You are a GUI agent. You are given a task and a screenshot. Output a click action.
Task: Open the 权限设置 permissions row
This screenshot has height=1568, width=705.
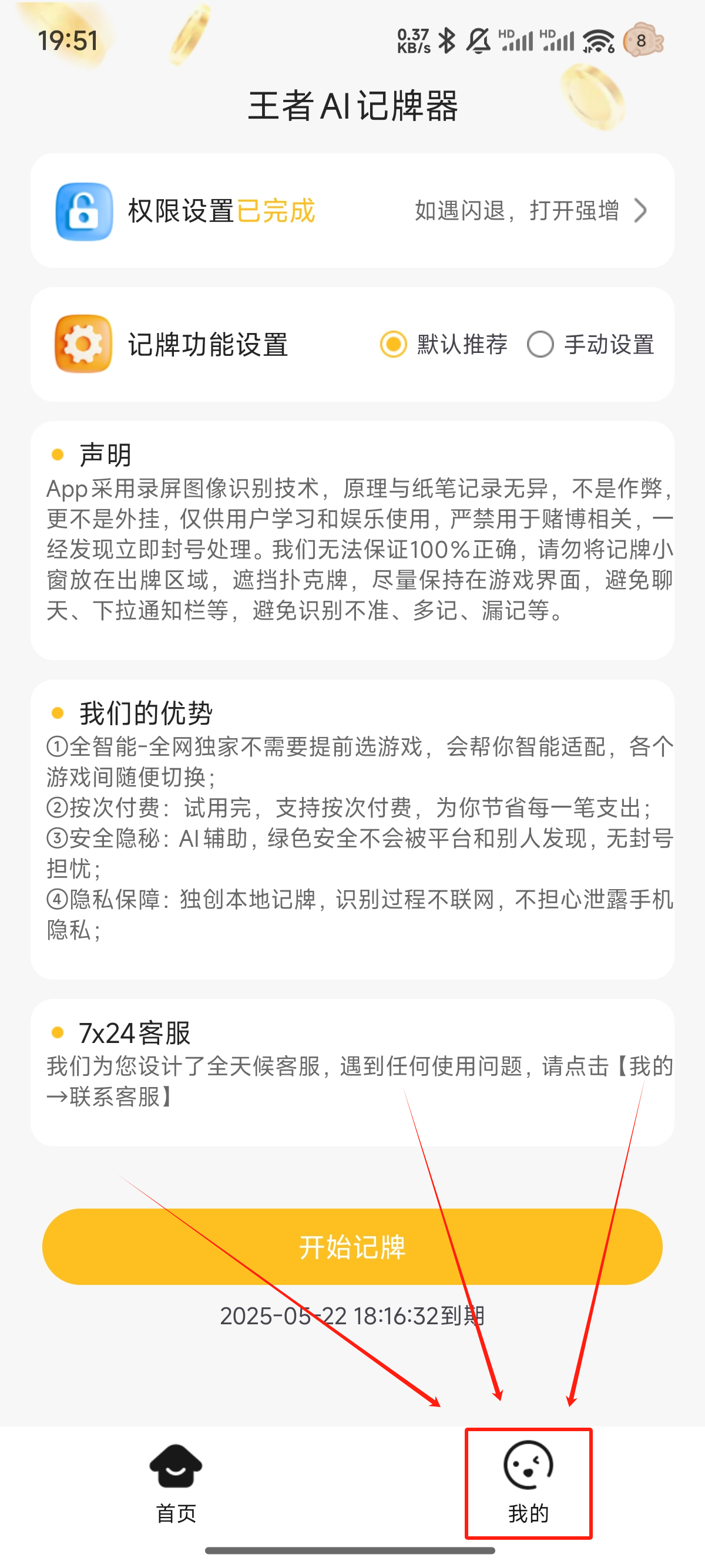(x=352, y=211)
